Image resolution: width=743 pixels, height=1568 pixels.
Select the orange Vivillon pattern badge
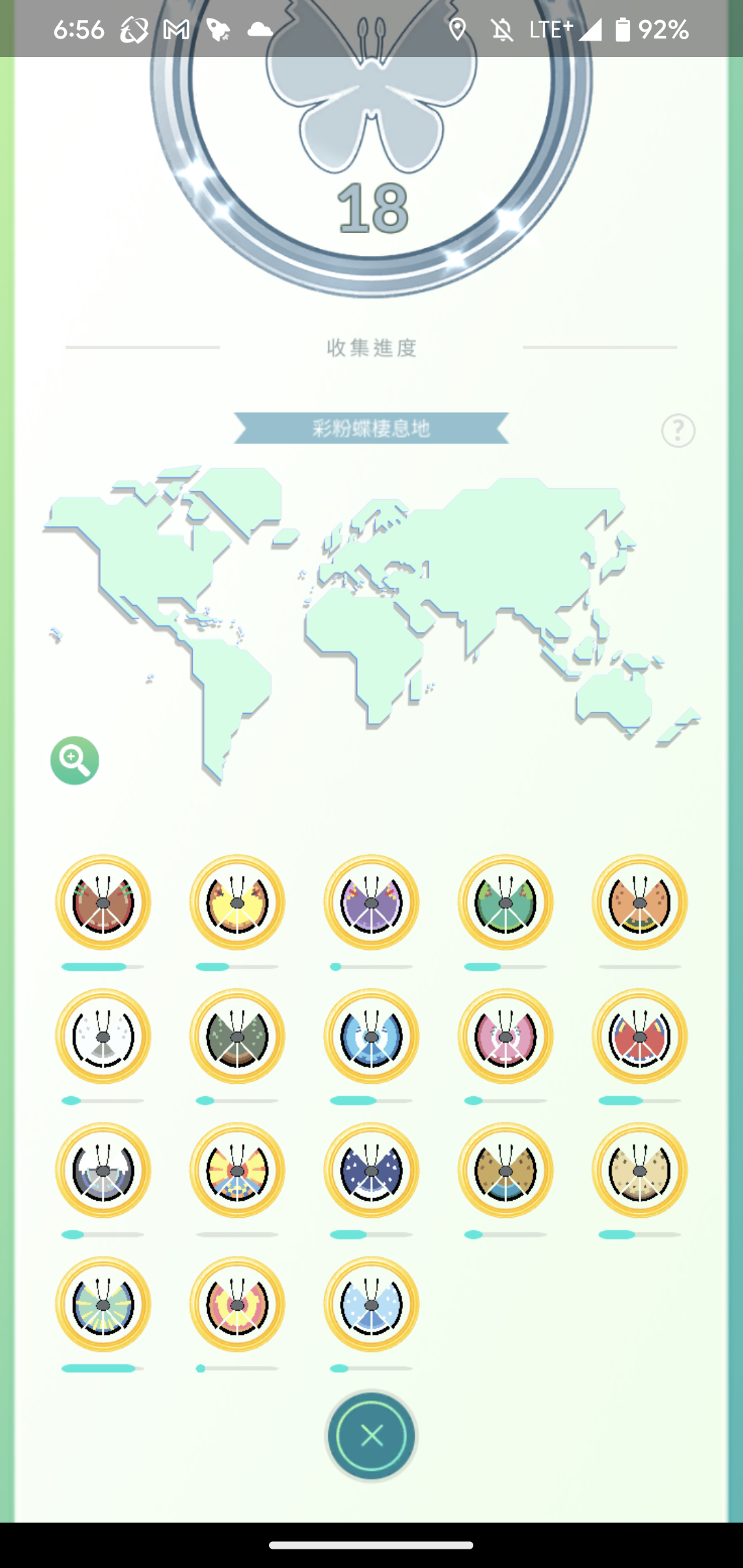[640, 902]
